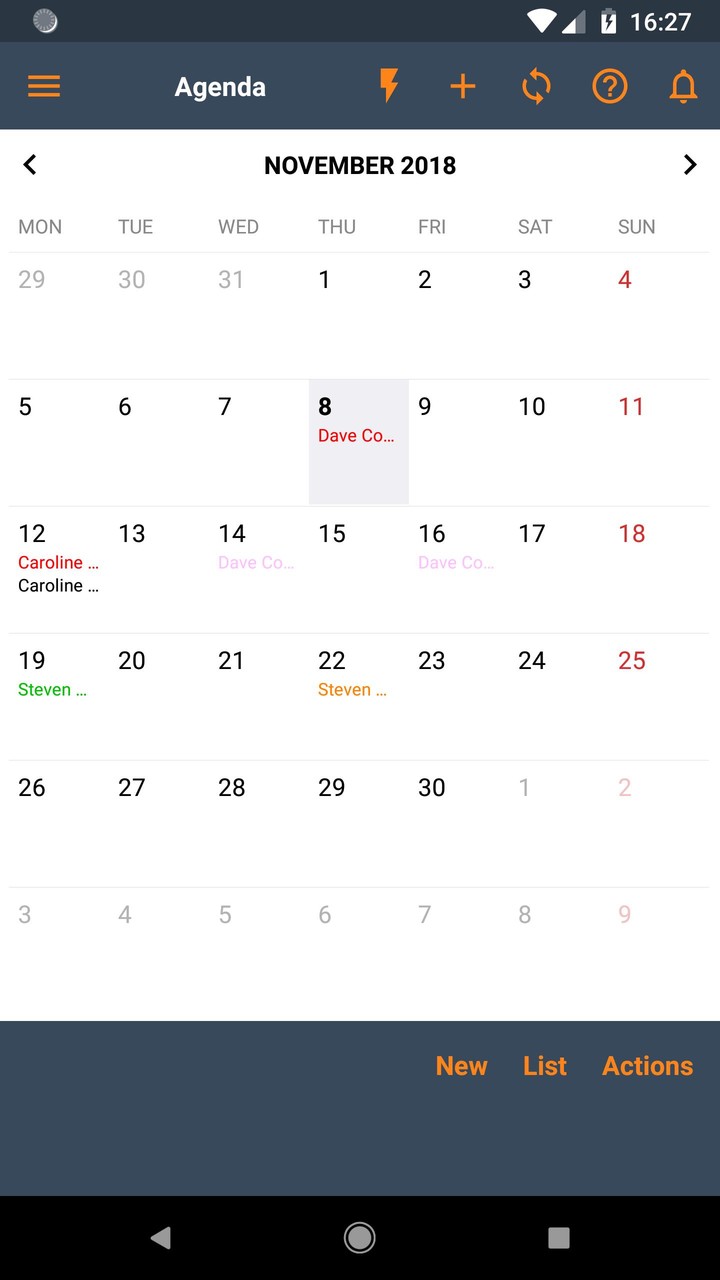Viewport: 720px width, 1280px height.
Task: Open the notifications bell
Action: (x=683, y=87)
